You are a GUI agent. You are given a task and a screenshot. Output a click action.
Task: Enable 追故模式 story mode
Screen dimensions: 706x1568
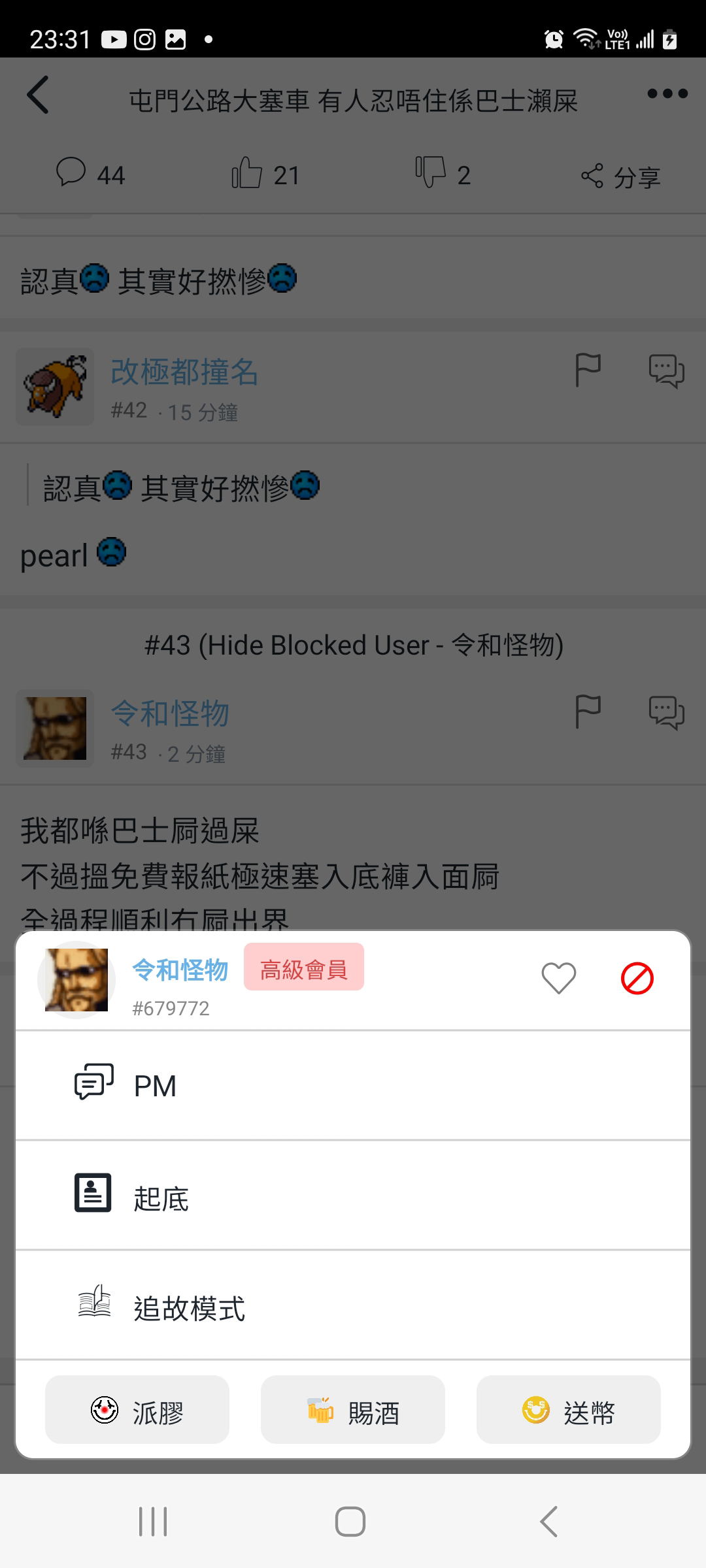coord(353,1305)
